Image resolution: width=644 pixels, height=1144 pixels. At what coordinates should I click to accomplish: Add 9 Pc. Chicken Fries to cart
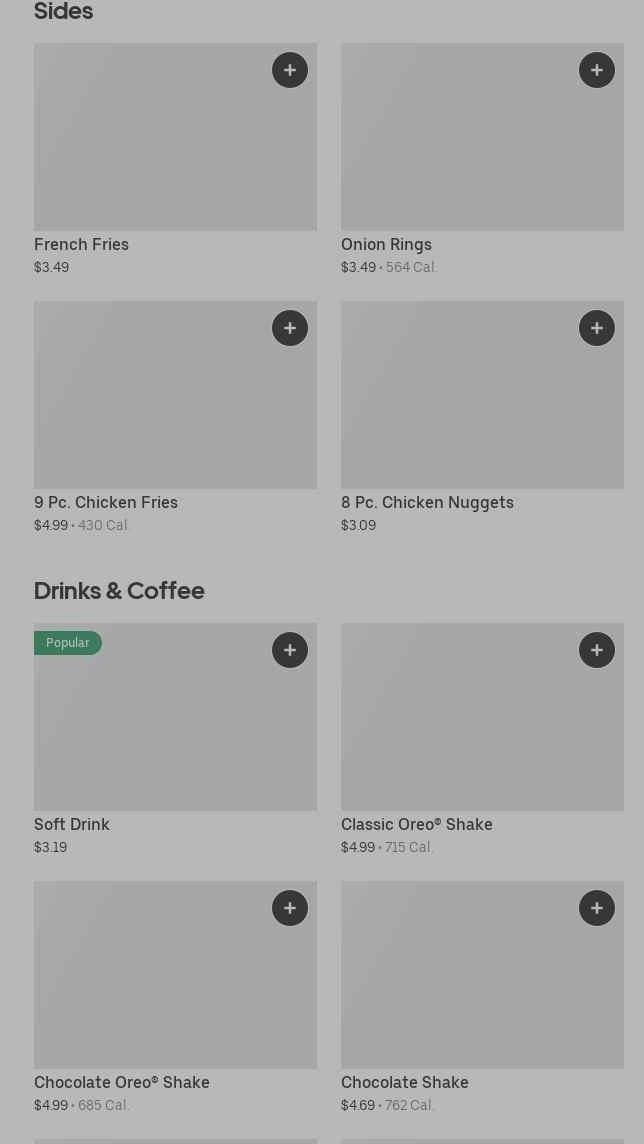(290, 328)
